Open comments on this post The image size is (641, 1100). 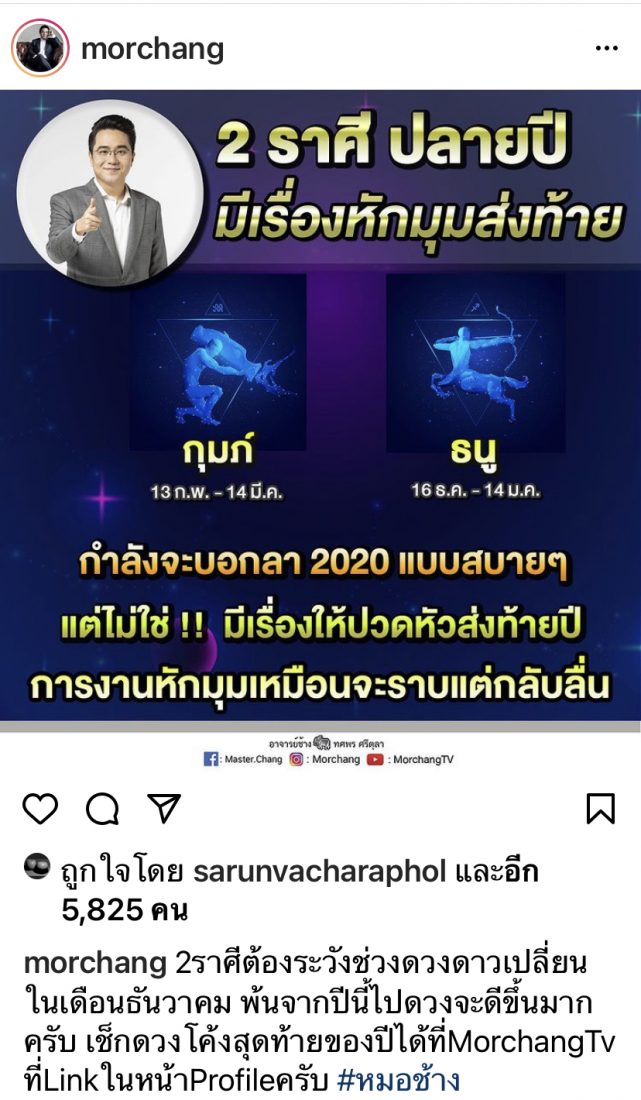click(102, 808)
